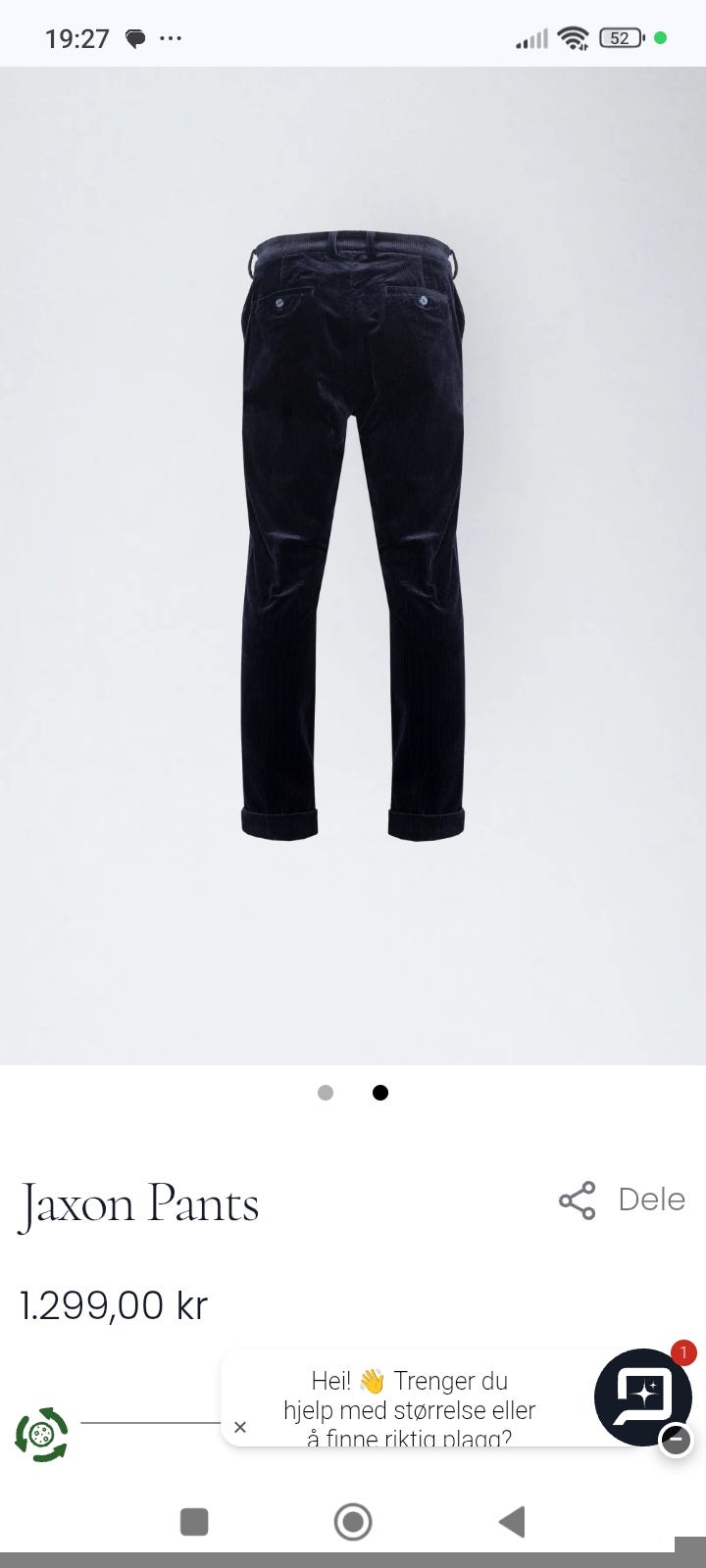Minimize the chat widget

pyautogui.click(x=676, y=1440)
